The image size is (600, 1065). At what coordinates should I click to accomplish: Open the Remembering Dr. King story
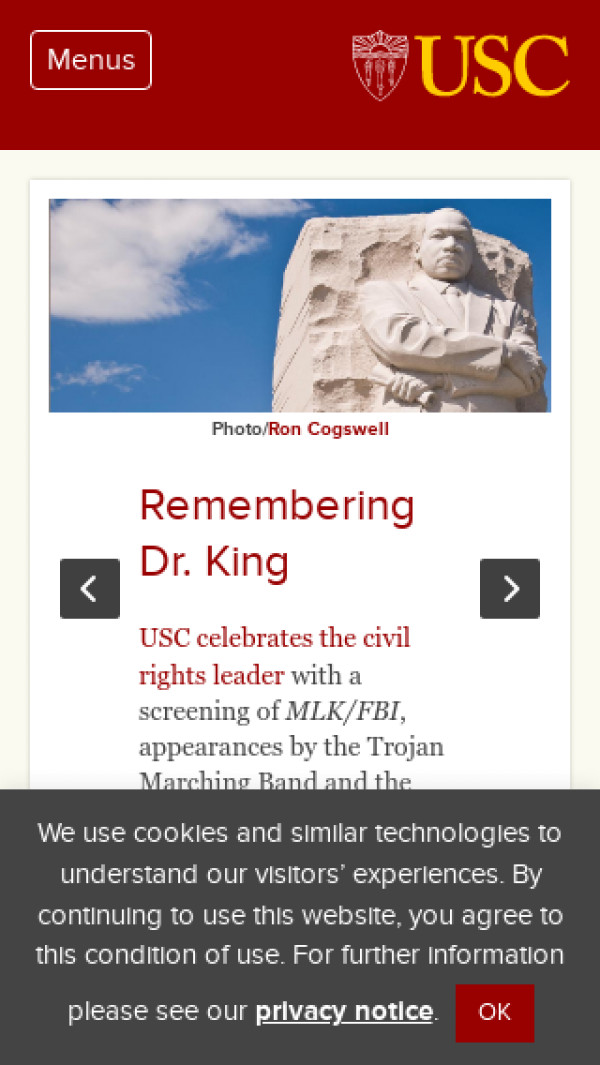pyautogui.click(x=276, y=534)
